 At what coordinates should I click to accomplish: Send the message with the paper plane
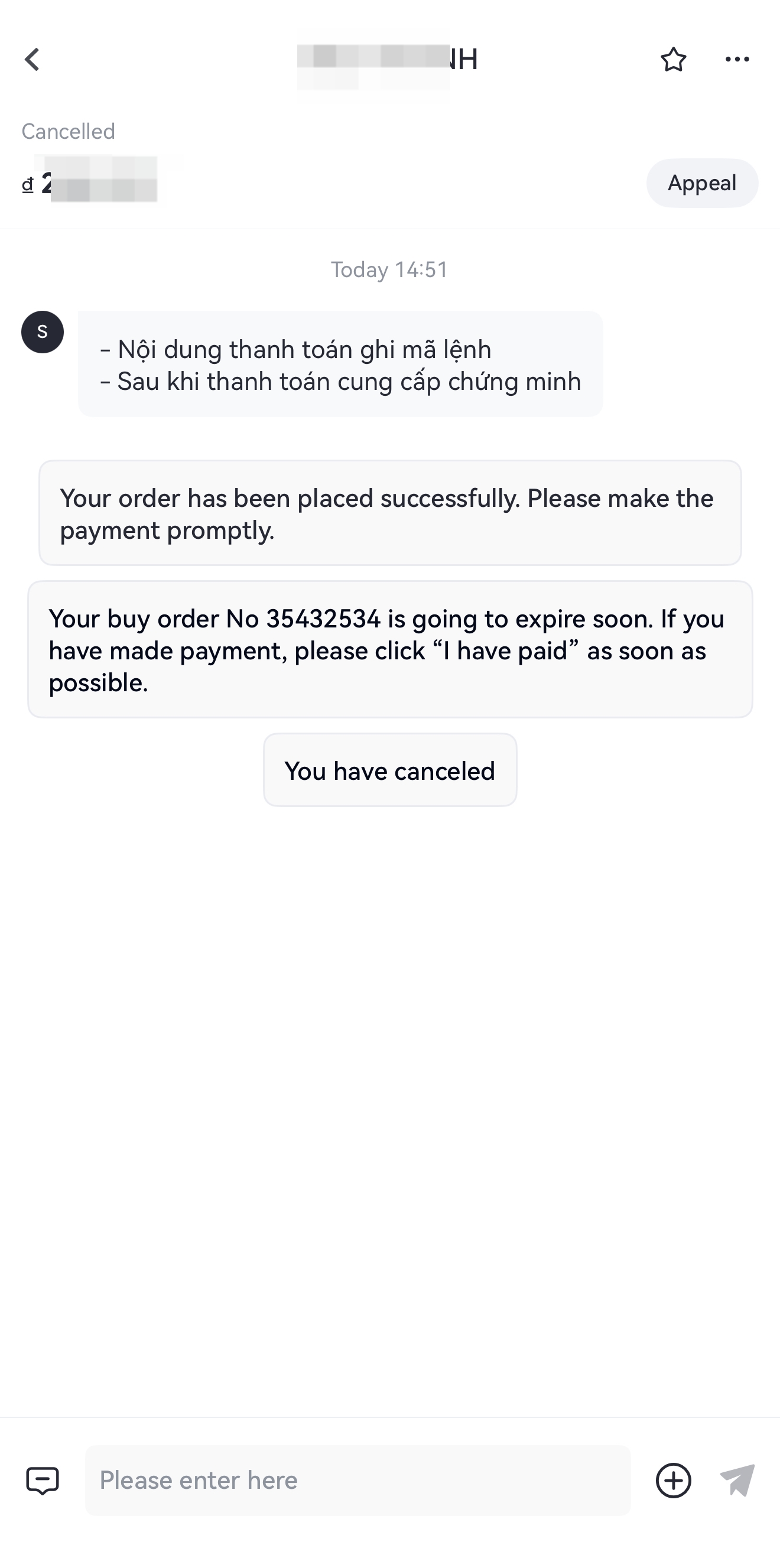(x=737, y=1481)
